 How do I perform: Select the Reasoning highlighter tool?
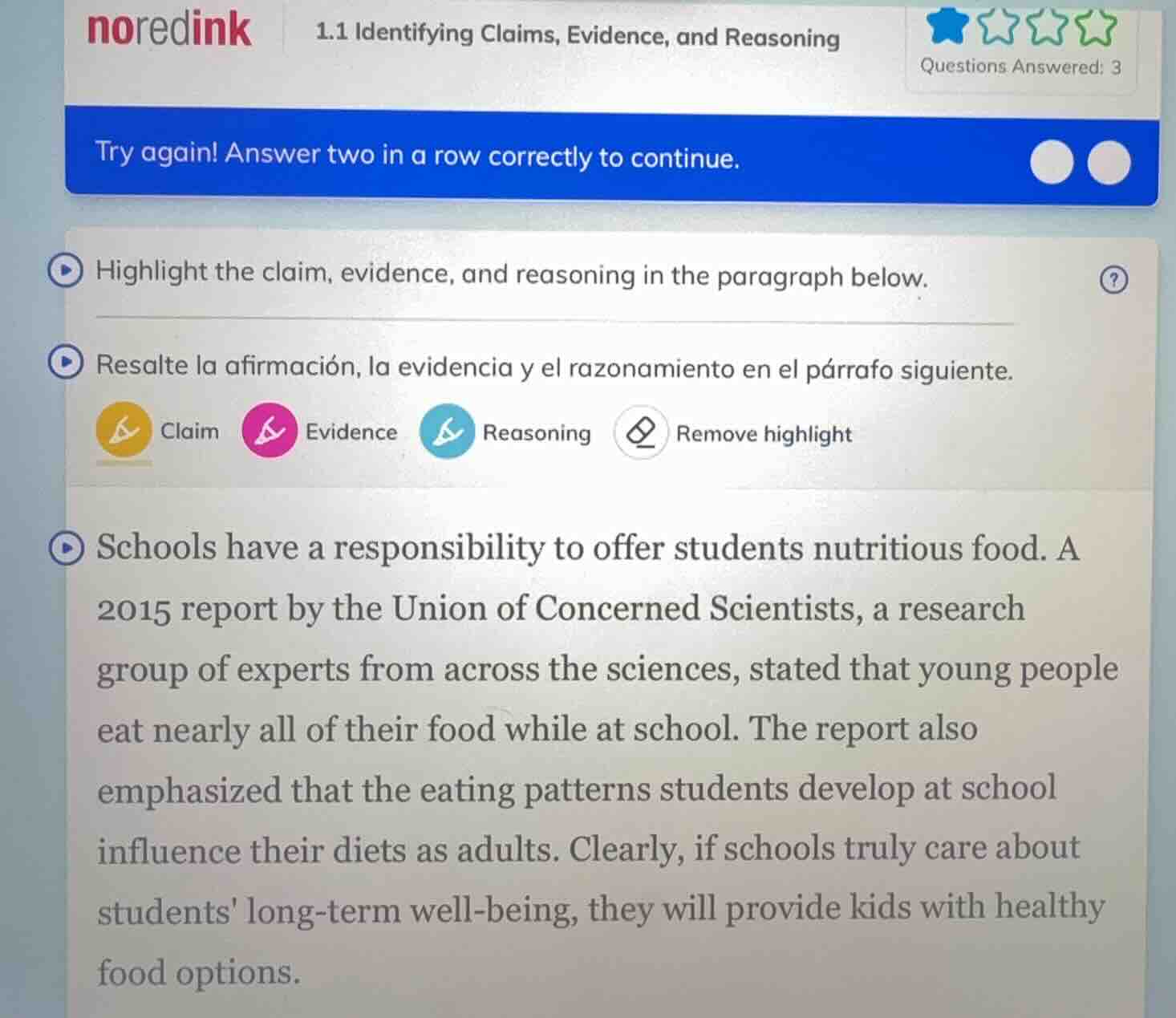[446, 432]
